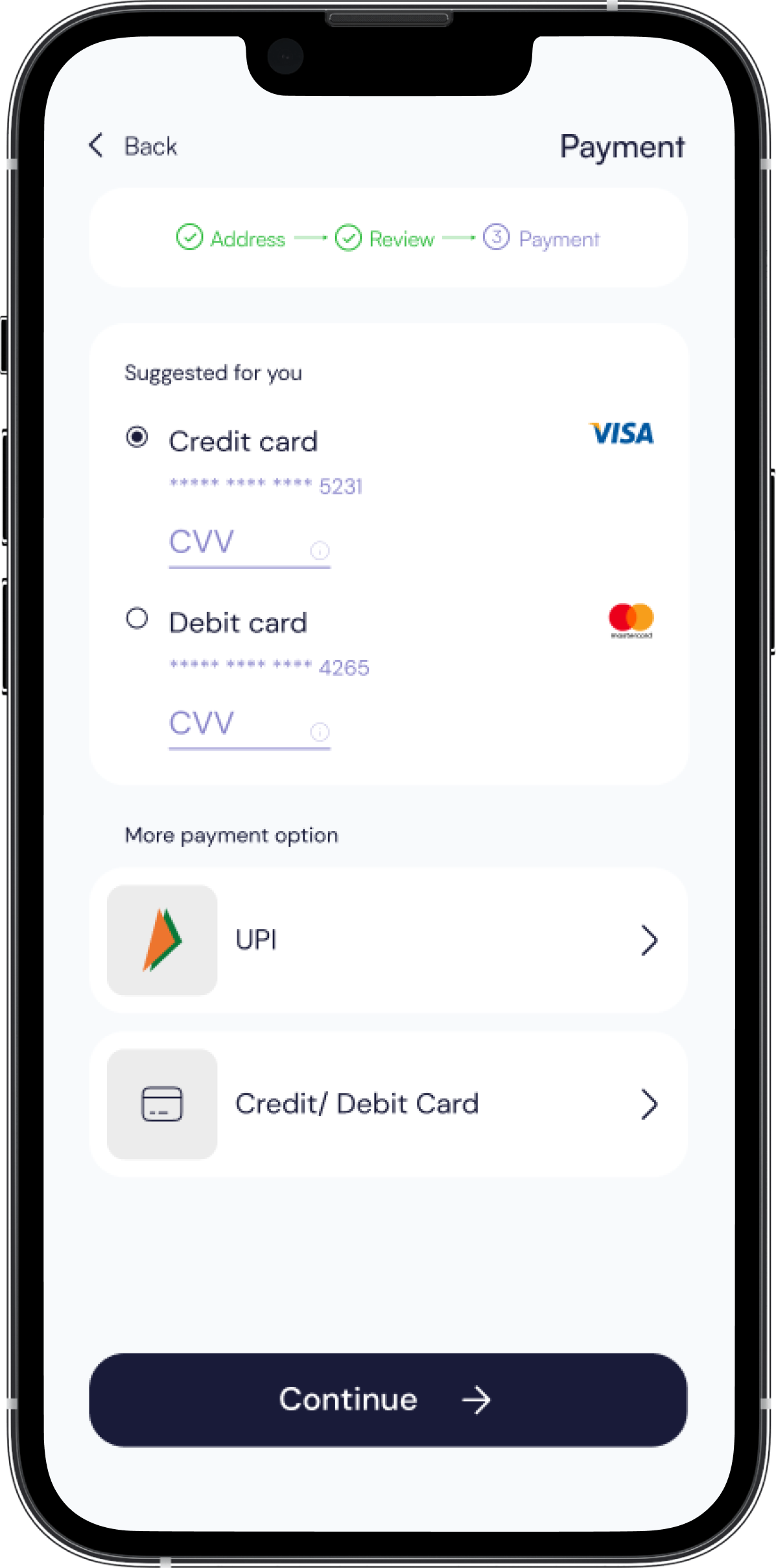Open the Credit/ Debit Card option
Image resolution: width=776 pixels, height=1568 pixels.
click(x=388, y=1104)
